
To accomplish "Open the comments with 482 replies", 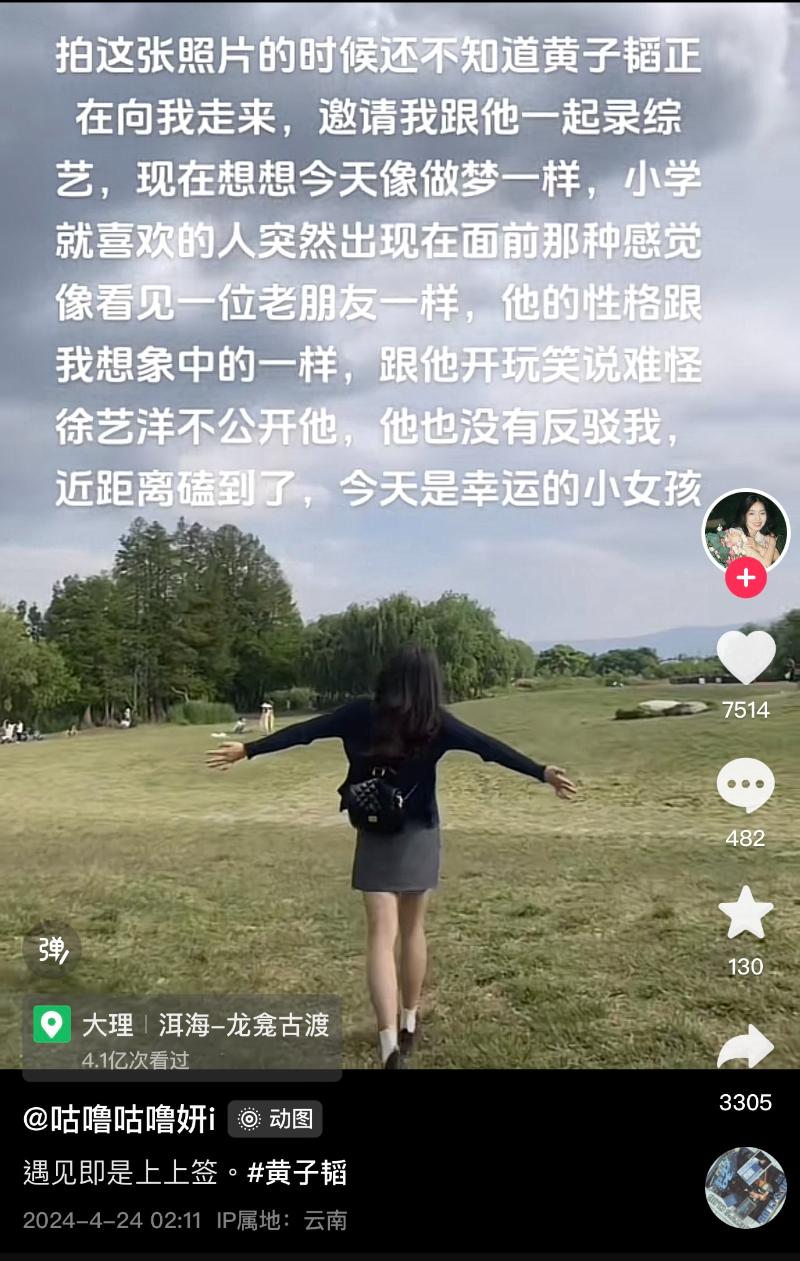I will tap(746, 786).
